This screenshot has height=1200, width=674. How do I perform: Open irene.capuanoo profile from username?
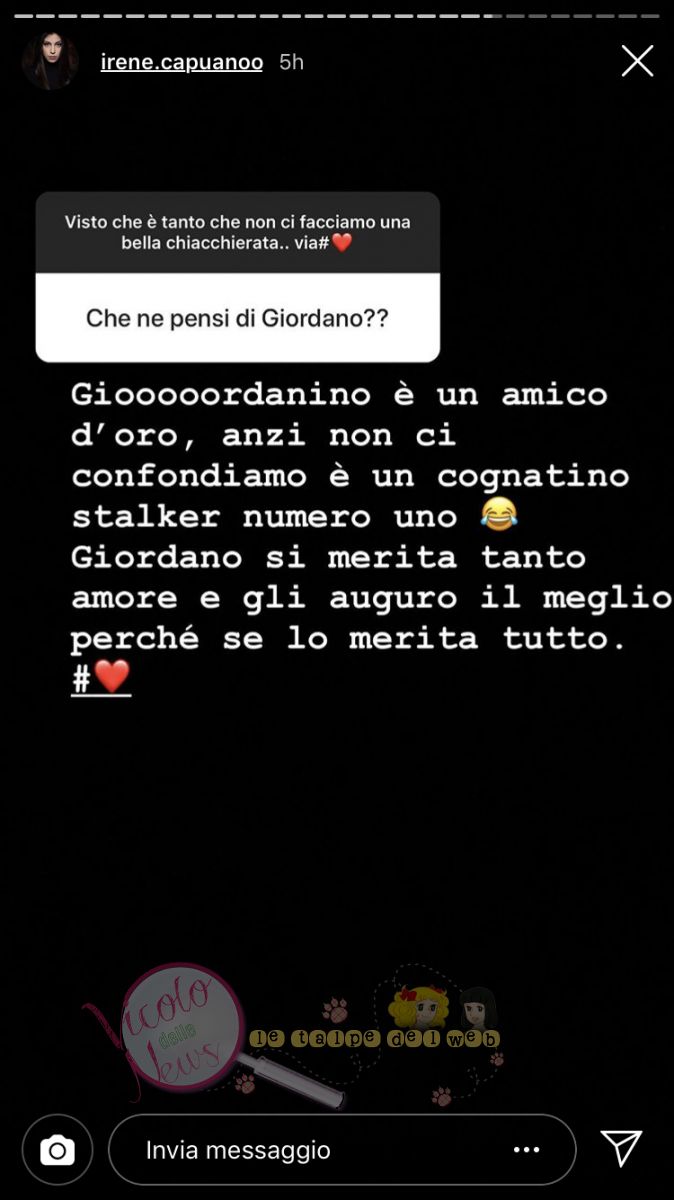point(181,62)
